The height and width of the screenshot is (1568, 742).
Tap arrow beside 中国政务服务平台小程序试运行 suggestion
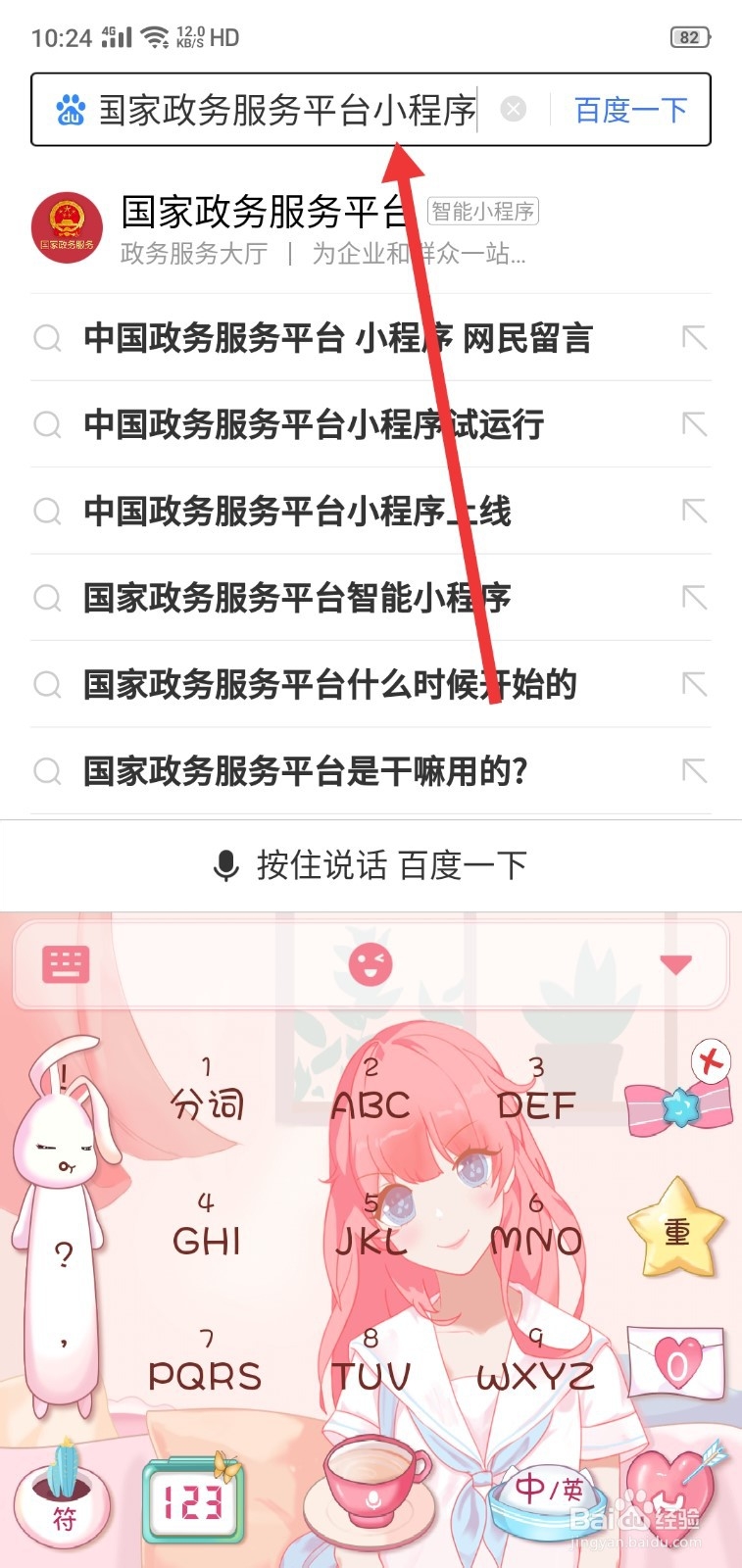click(694, 425)
